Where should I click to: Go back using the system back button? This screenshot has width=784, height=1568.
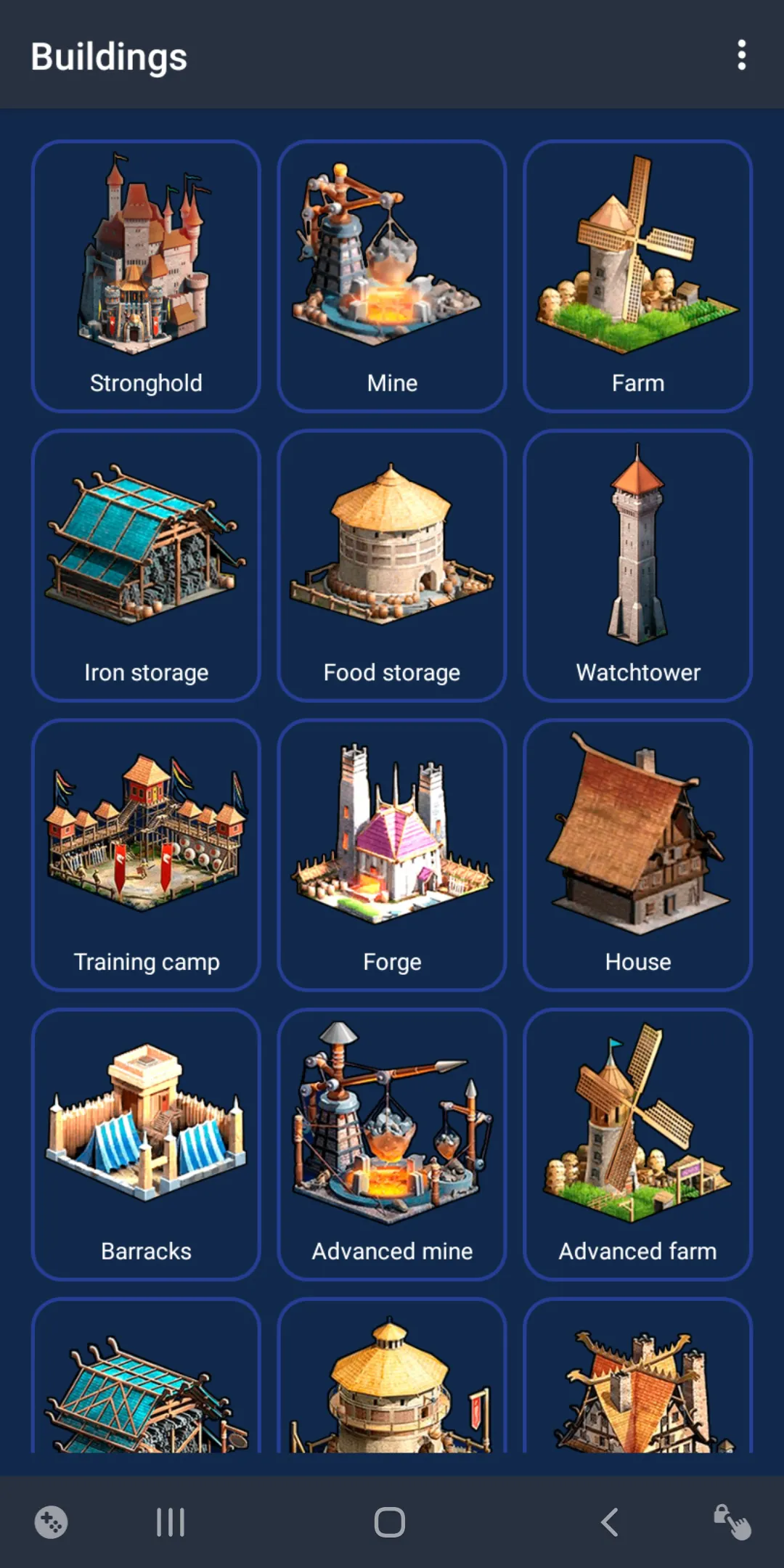(x=610, y=1522)
